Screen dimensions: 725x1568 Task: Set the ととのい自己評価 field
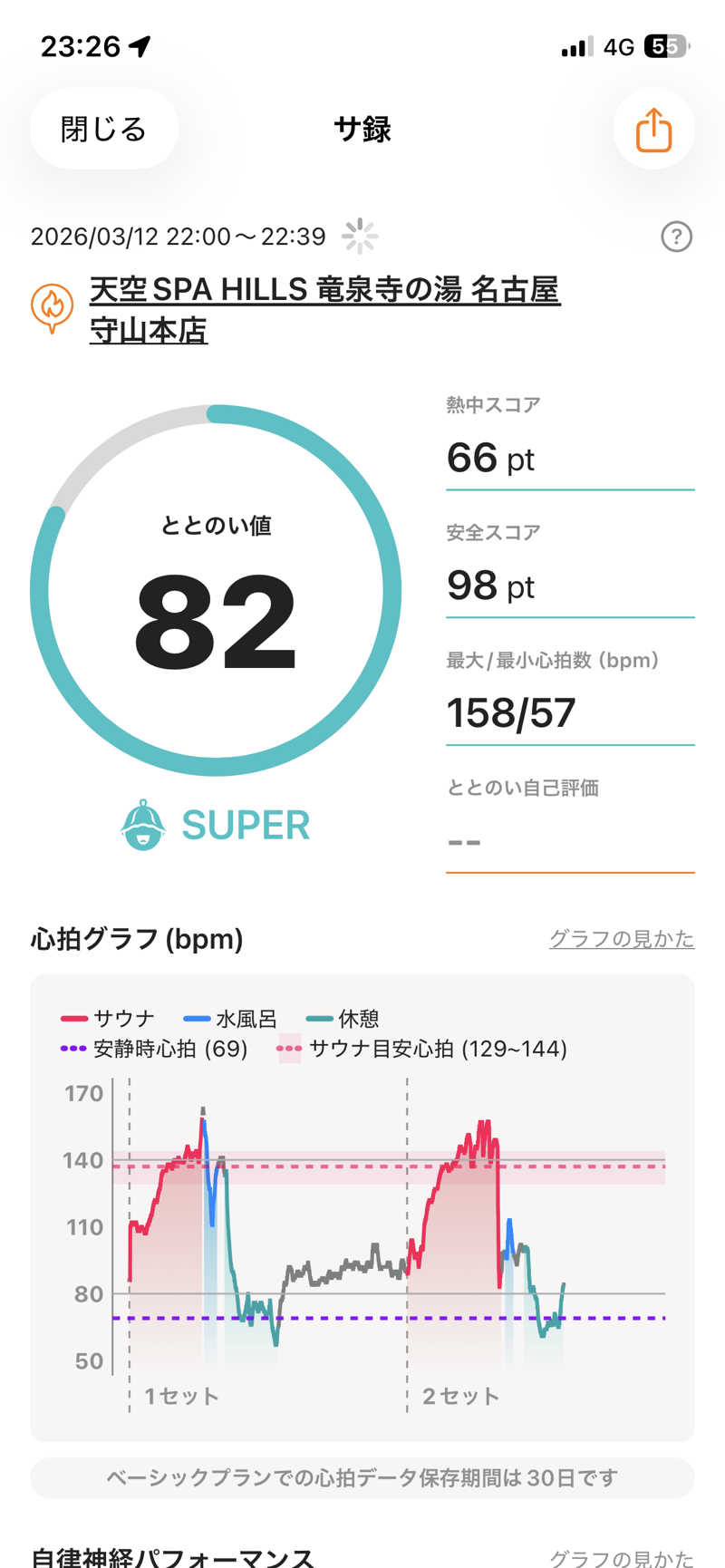tap(570, 826)
